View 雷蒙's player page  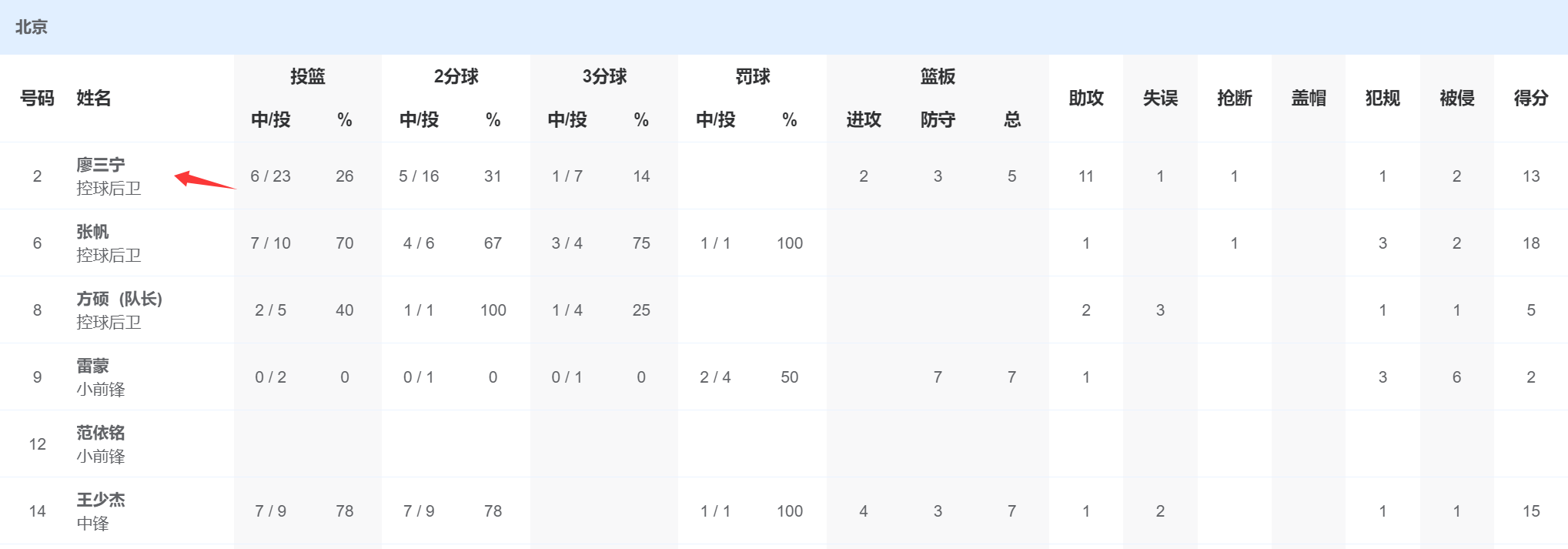(92, 366)
